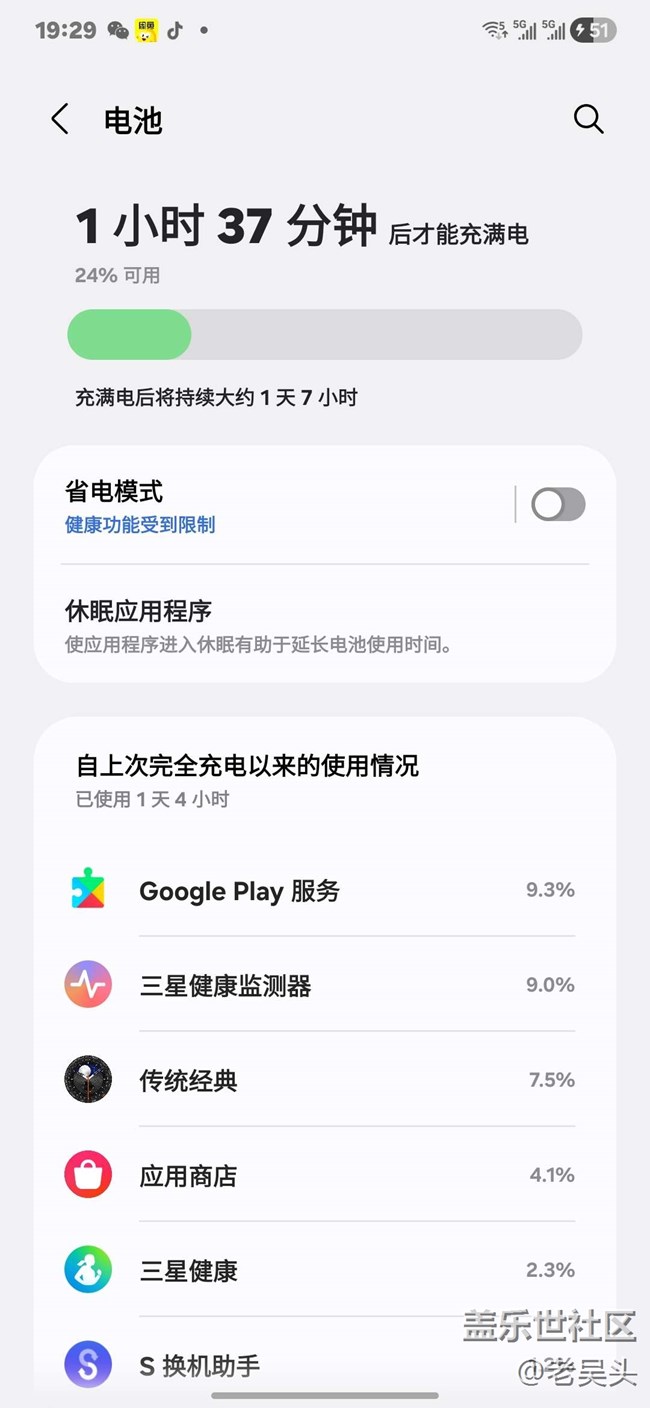
Task: Turn on the 省电模式 switch
Action: [x=557, y=505]
